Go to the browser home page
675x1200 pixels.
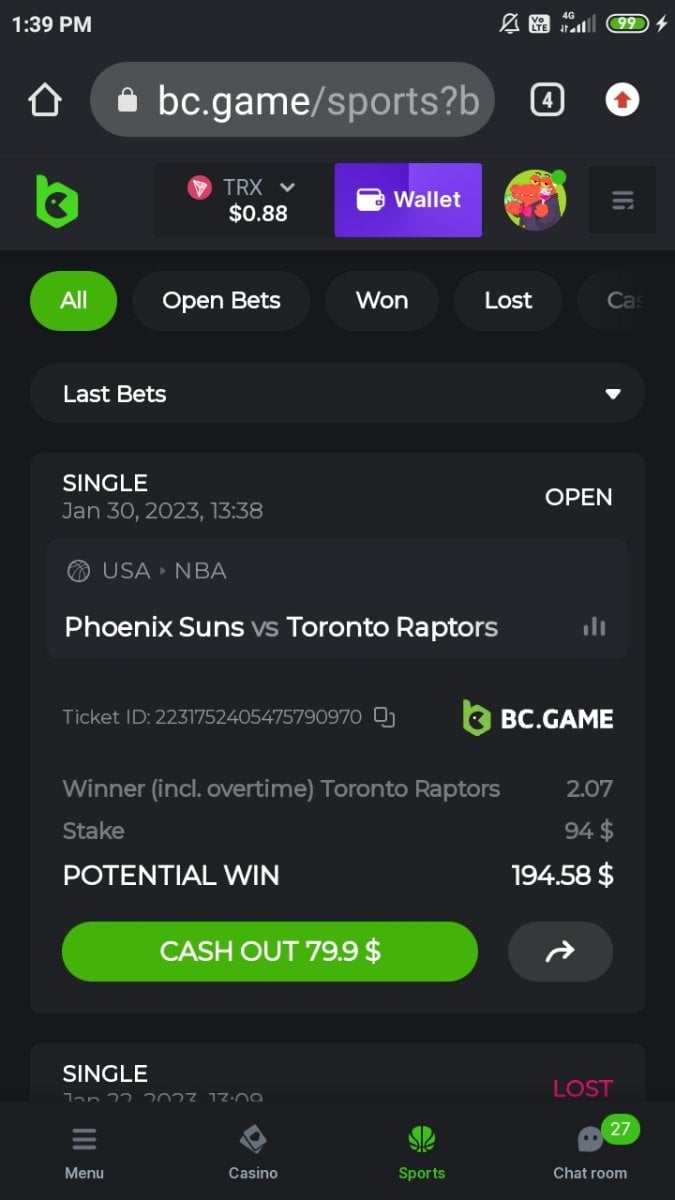tap(45, 100)
